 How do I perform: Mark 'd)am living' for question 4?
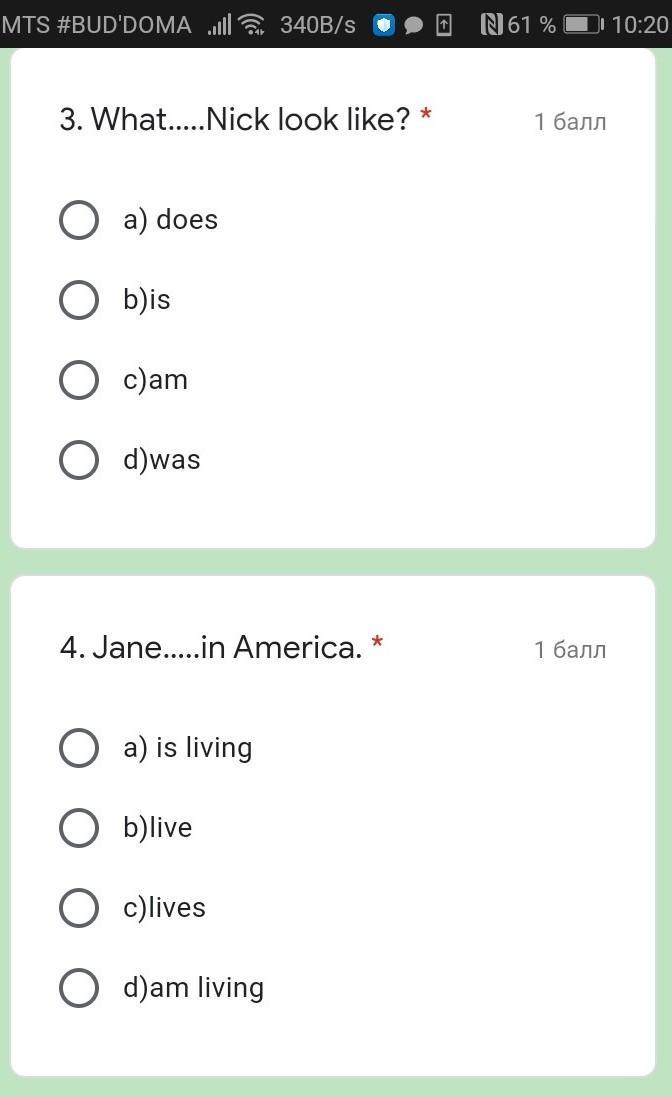click(79, 988)
